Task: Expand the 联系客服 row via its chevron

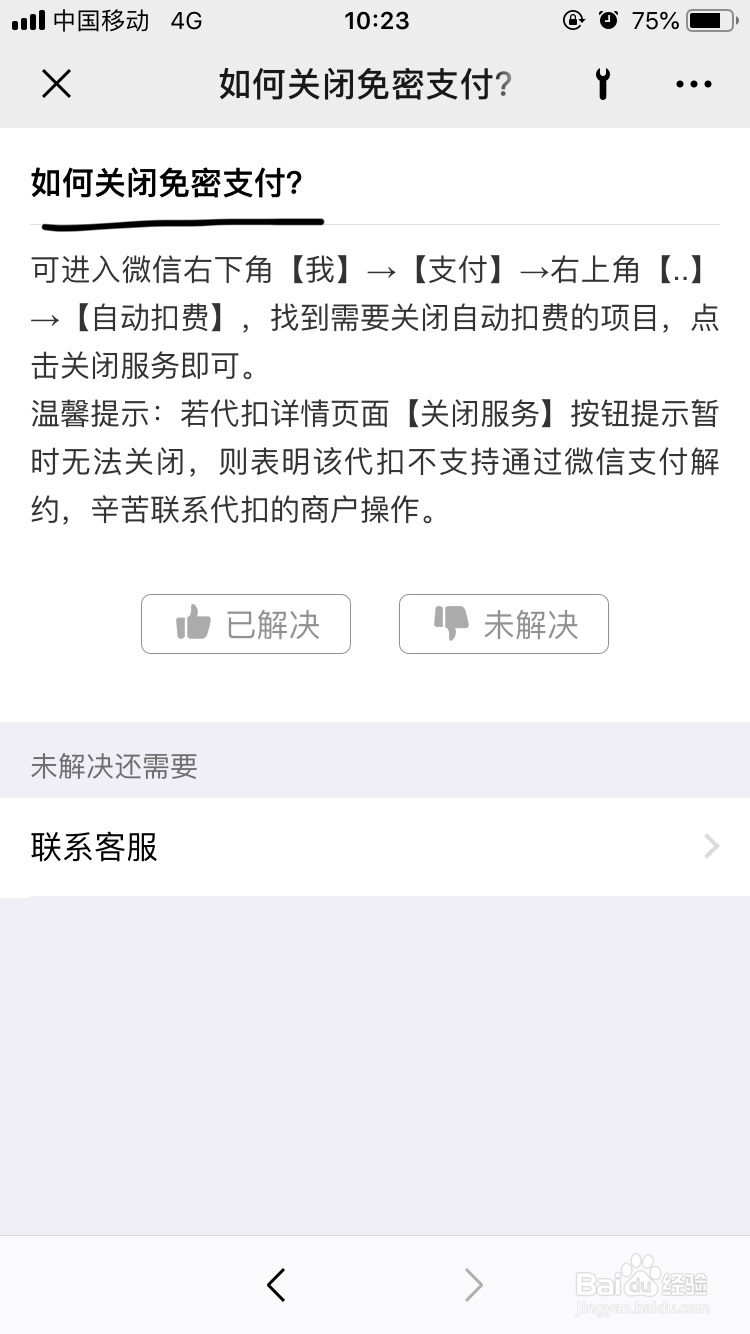Action: tap(711, 846)
